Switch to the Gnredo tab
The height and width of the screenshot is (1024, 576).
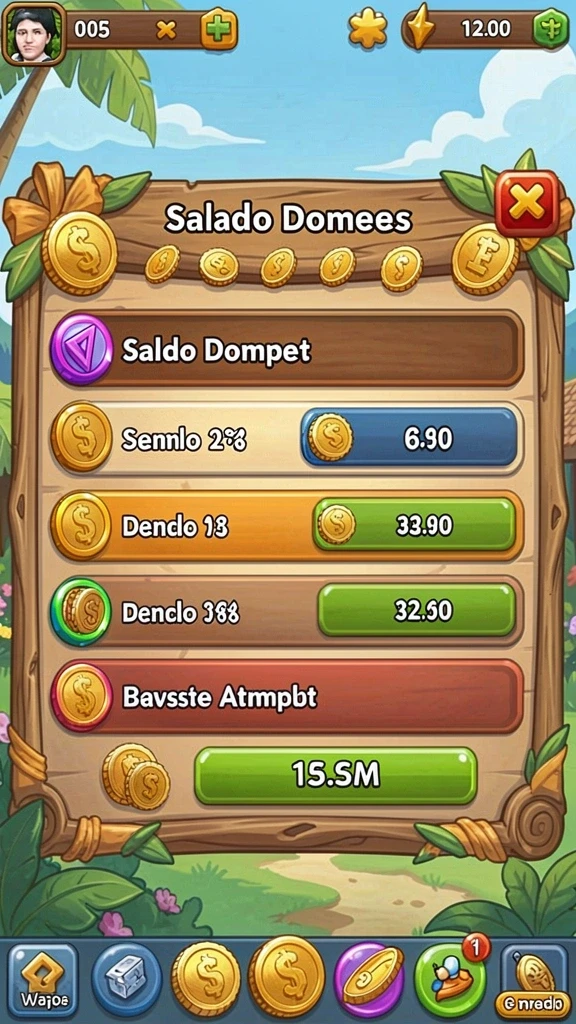534,980
